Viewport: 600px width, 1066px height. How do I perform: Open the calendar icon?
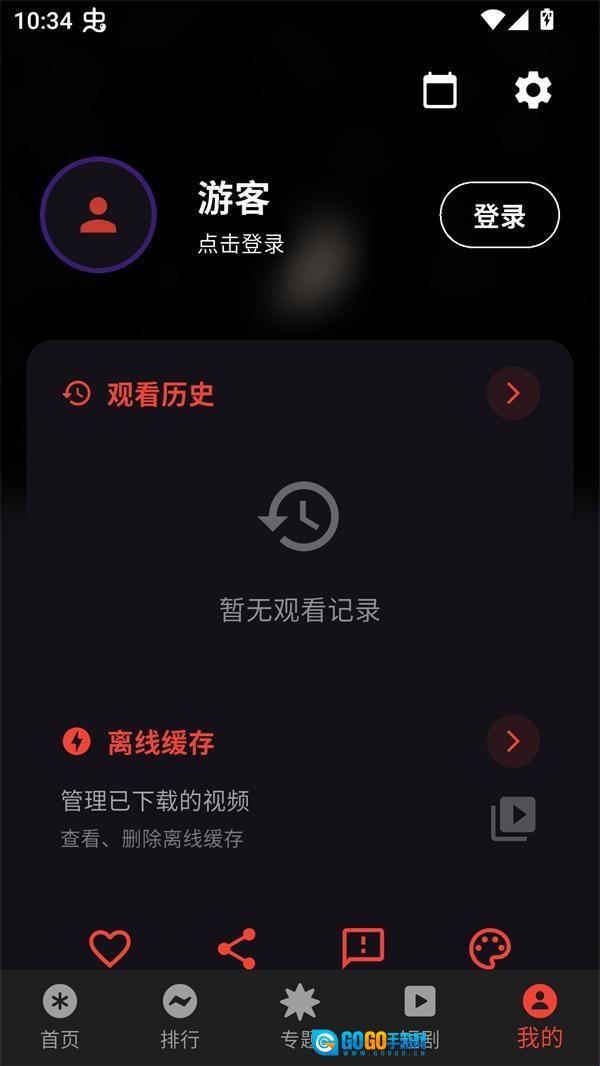point(440,91)
